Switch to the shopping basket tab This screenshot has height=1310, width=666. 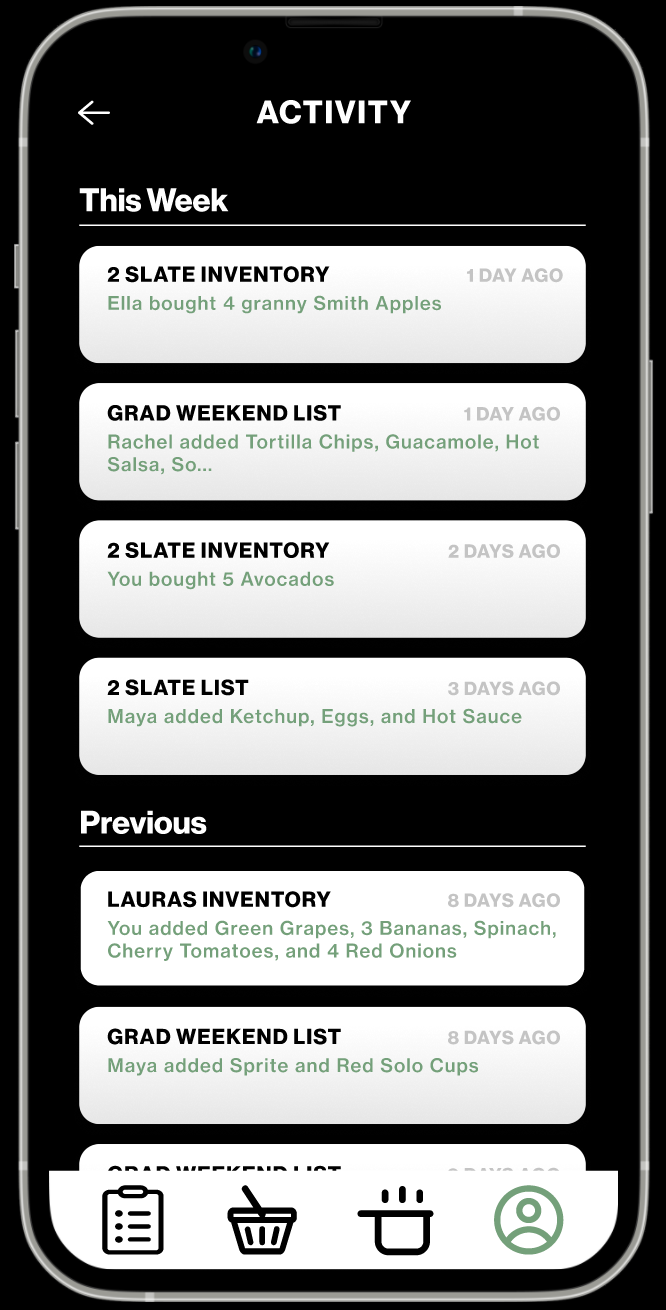coord(262,1219)
